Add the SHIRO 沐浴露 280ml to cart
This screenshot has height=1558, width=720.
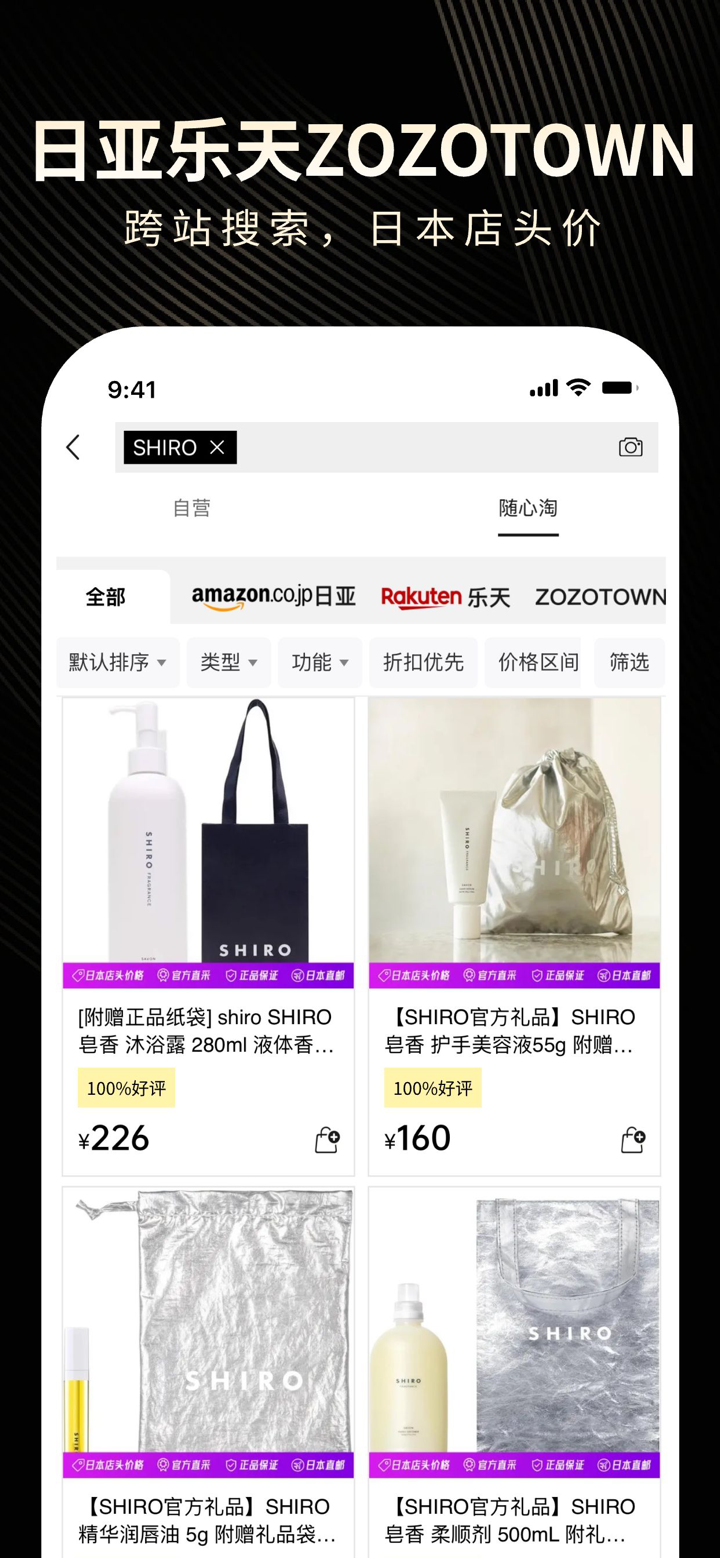pyautogui.click(x=327, y=1139)
